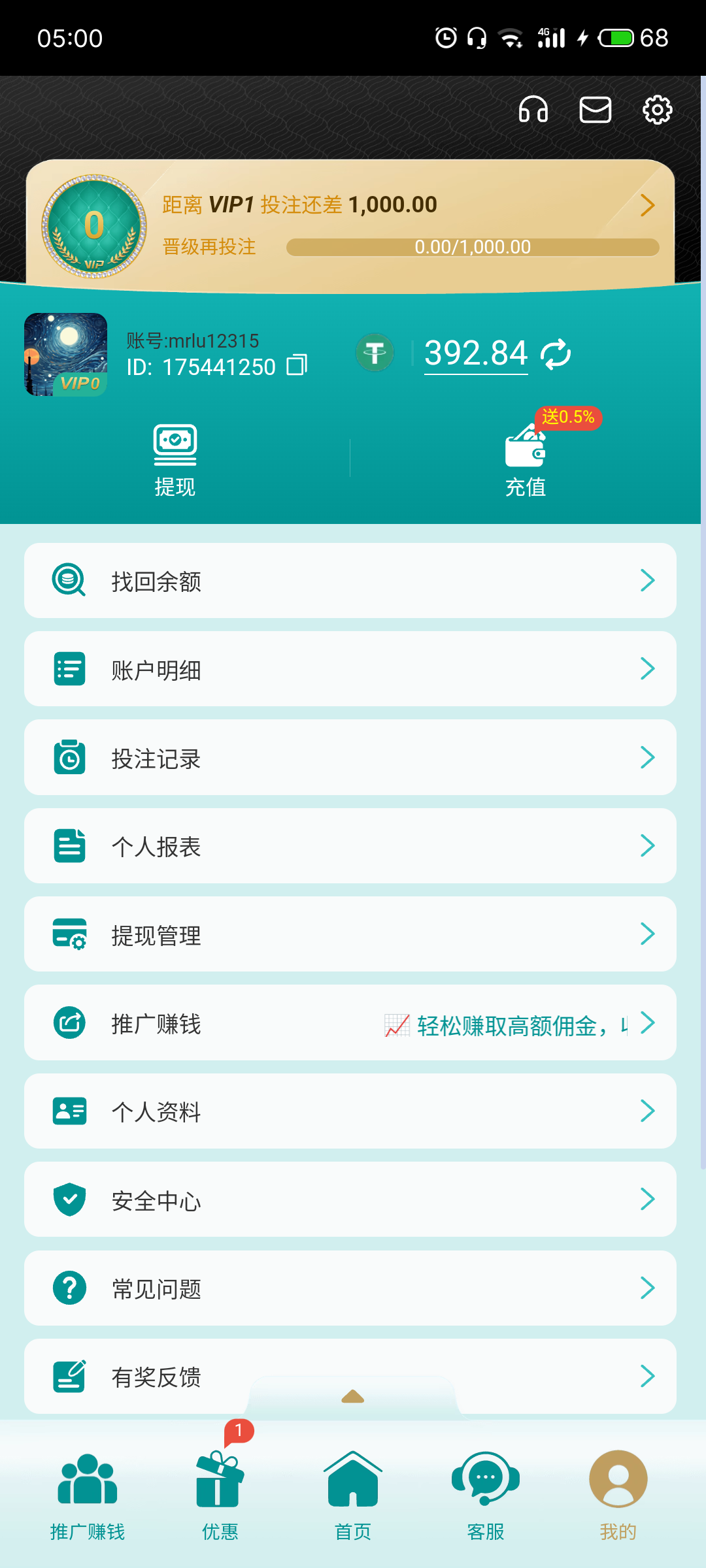Screen dimensions: 706x1568
Task: Open the 推广赚钱 list row
Action: [x=350, y=1022]
